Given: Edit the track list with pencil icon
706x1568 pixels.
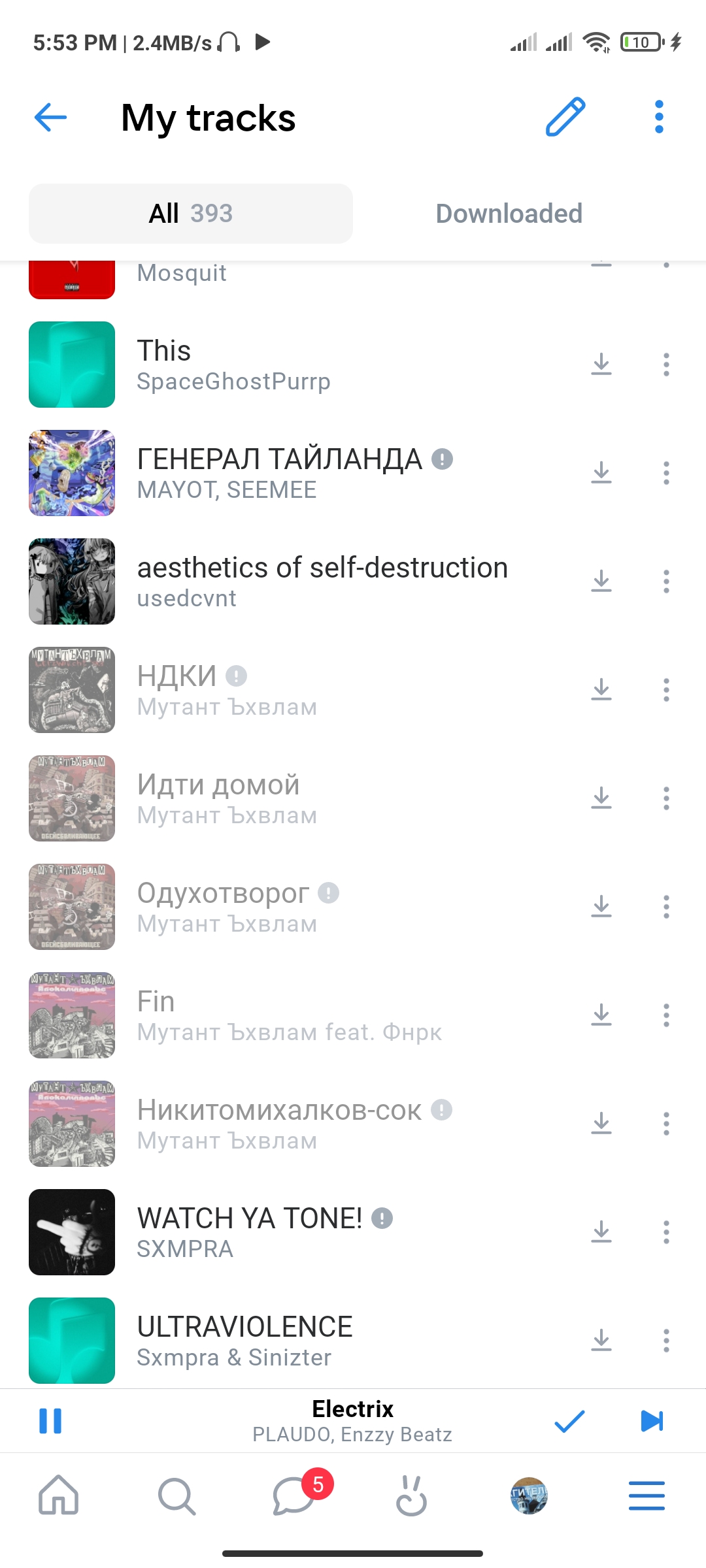Looking at the screenshot, I should (565, 118).
